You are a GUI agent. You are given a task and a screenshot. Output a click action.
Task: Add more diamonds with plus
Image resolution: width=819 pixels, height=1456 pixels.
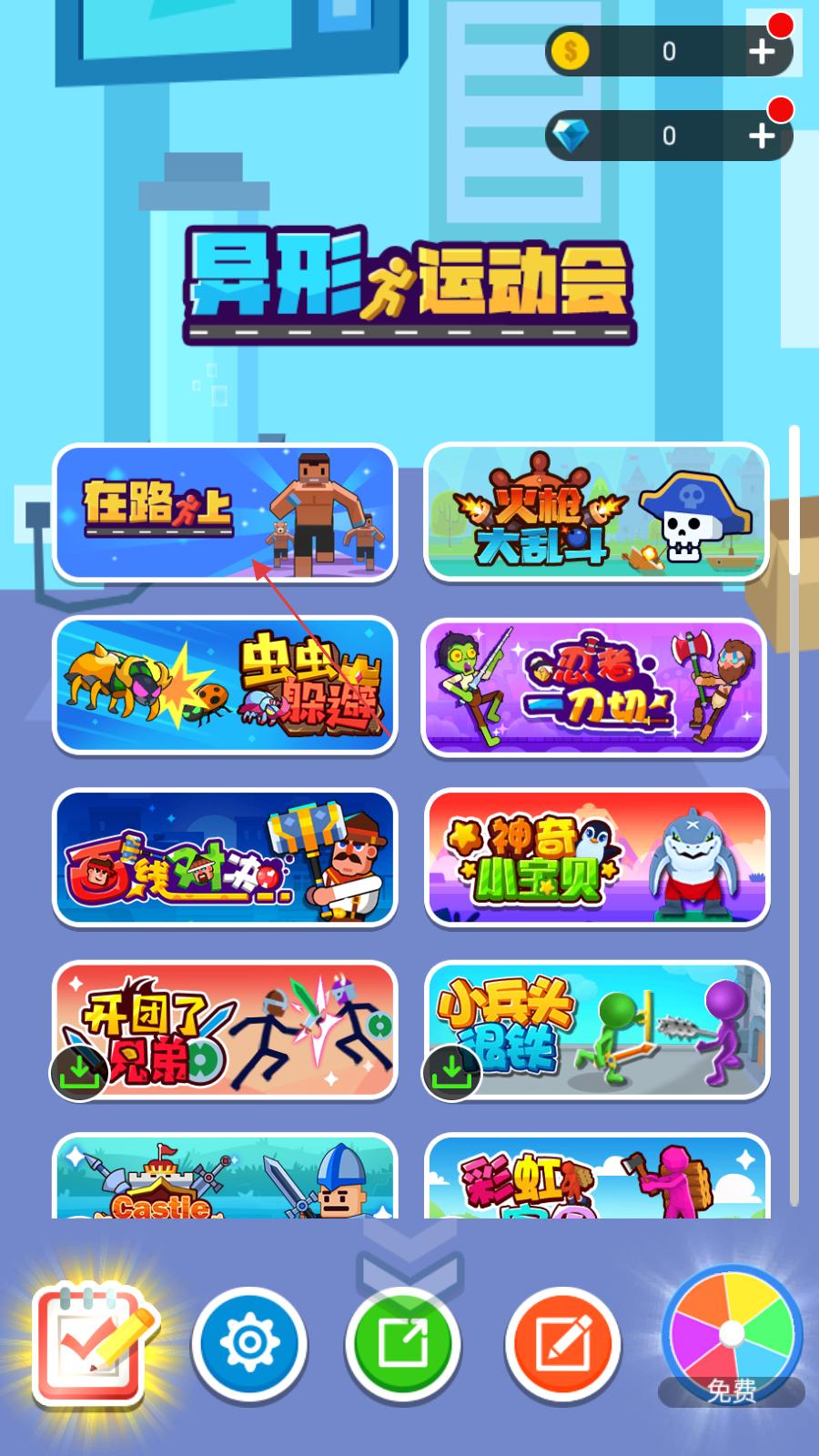tap(761, 136)
